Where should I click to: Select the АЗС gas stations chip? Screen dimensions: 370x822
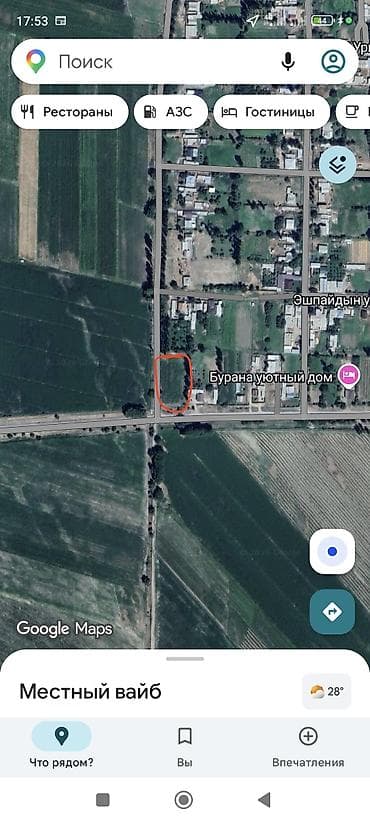click(170, 112)
